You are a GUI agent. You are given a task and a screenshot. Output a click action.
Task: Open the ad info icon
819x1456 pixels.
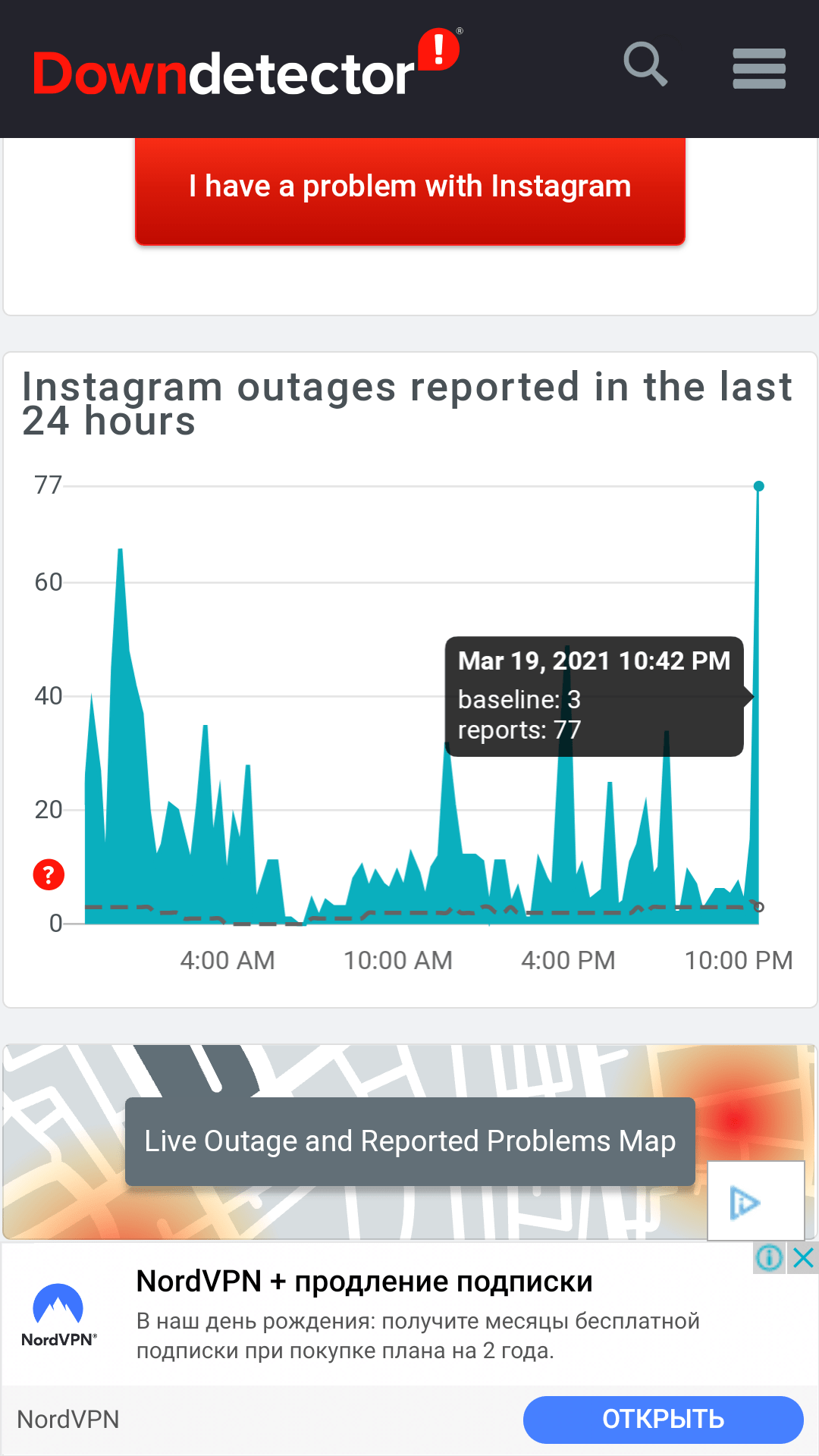(x=769, y=1258)
